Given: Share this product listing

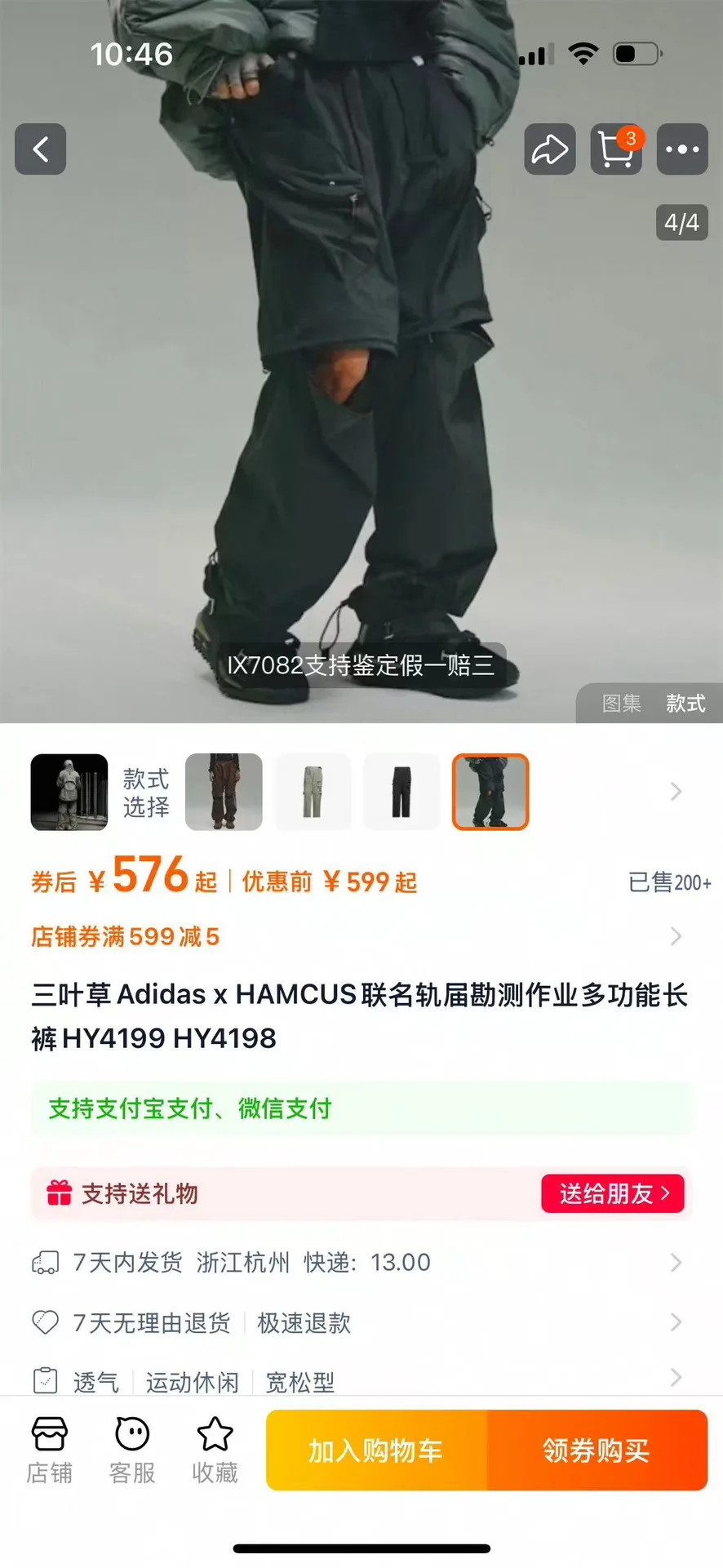Looking at the screenshot, I should [549, 149].
